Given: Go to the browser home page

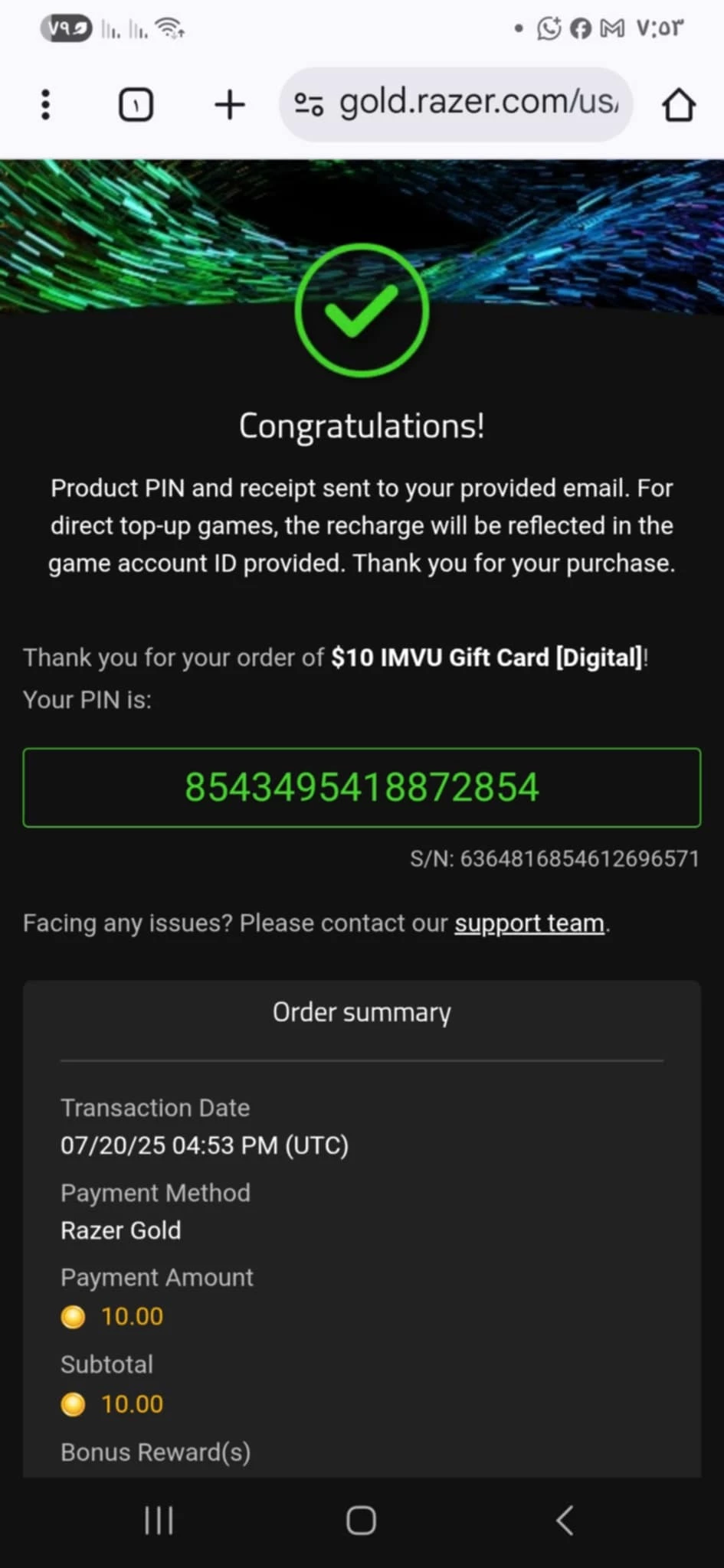Looking at the screenshot, I should point(678,105).
